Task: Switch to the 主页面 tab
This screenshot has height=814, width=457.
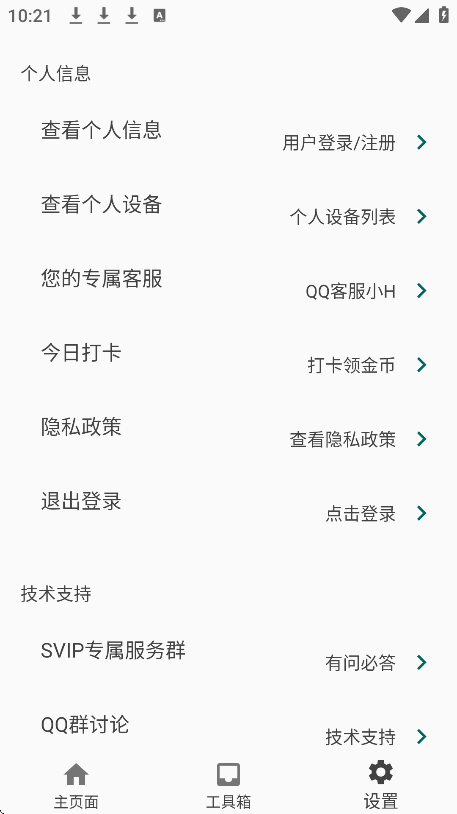Action: [x=76, y=785]
